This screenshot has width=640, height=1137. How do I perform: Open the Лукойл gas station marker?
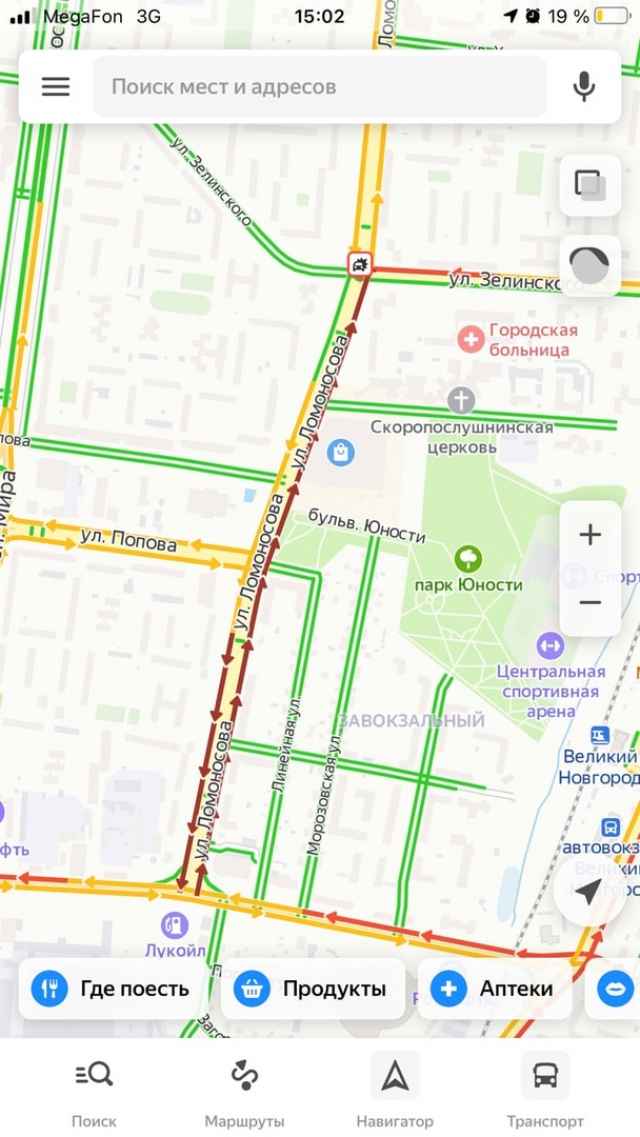[x=174, y=923]
